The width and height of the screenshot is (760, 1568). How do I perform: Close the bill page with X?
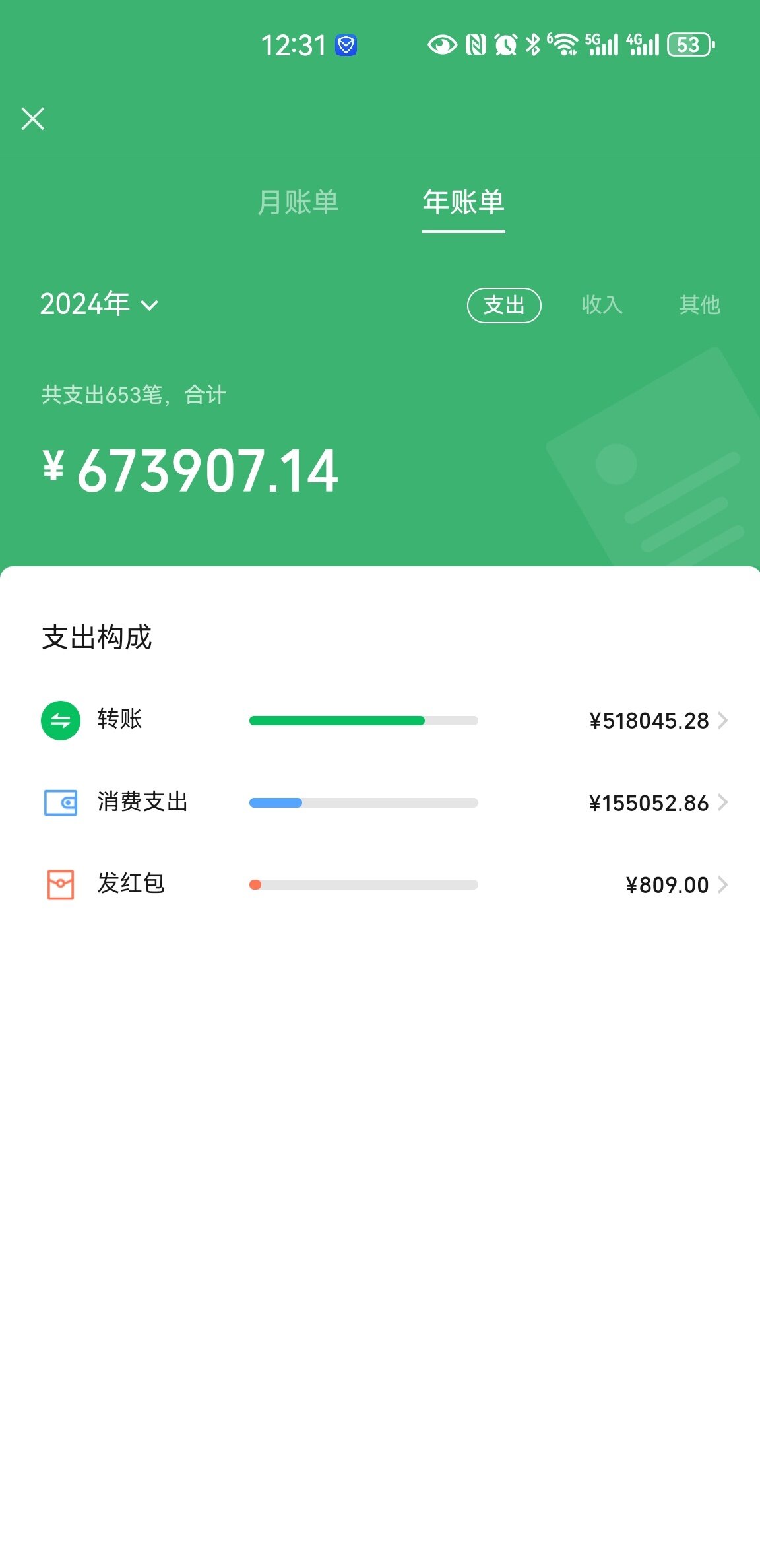pos(33,119)
